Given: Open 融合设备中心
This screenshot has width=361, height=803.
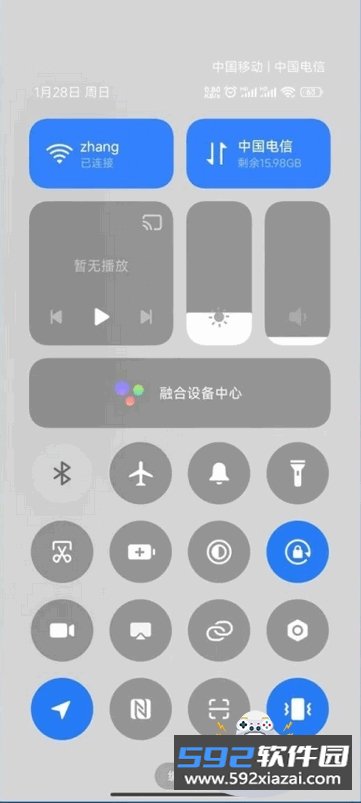Looking at the screenshot, I should tap(180, 393).
